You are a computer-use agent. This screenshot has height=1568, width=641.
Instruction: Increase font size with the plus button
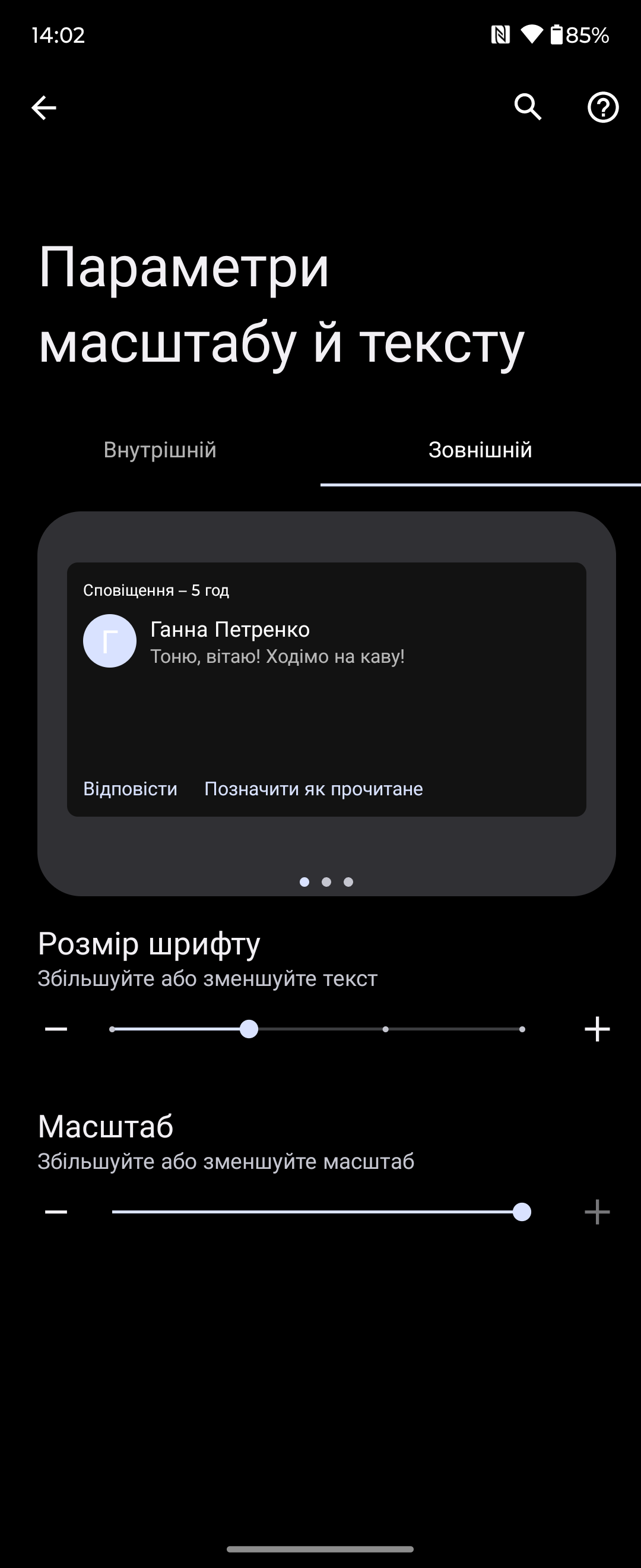point(596,1029)
